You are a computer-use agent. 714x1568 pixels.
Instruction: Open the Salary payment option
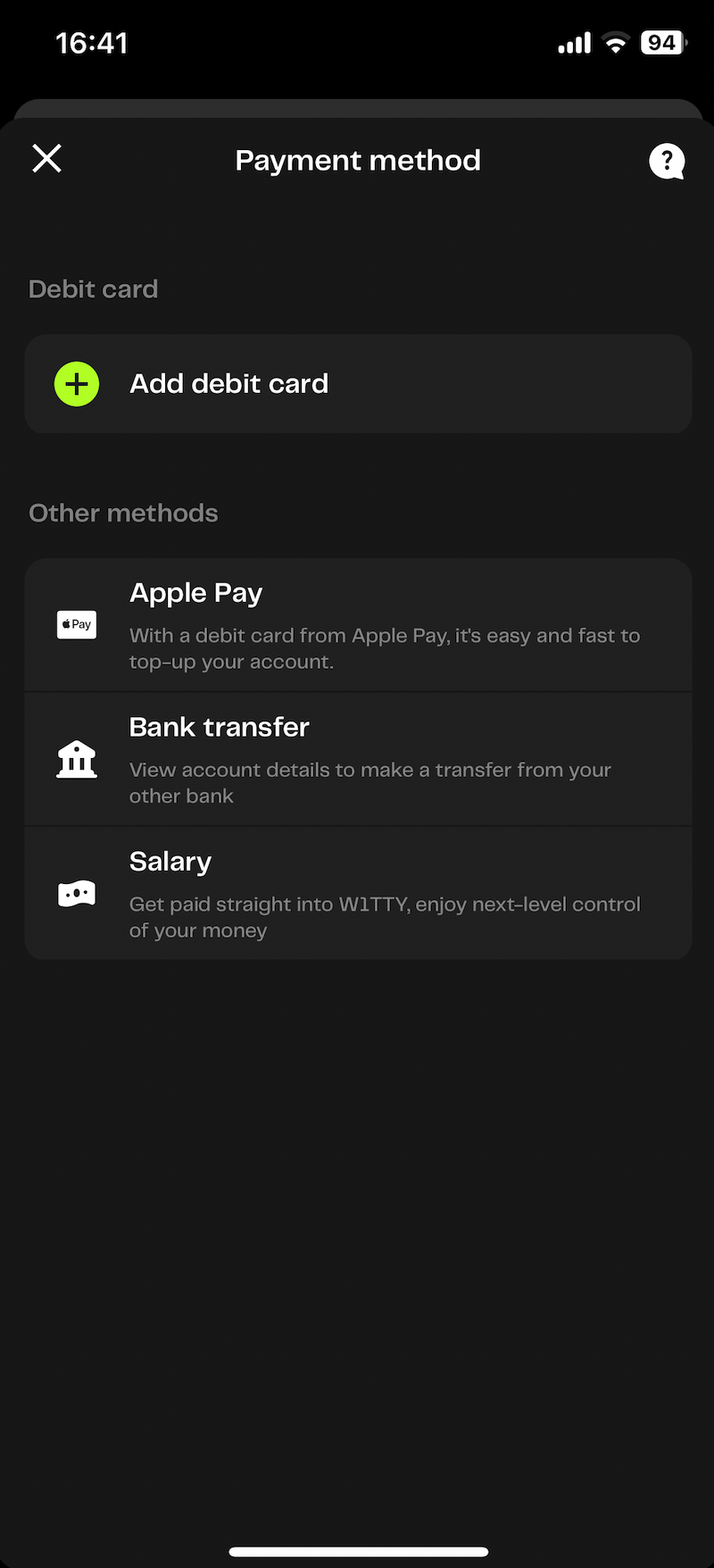point(358,893)
